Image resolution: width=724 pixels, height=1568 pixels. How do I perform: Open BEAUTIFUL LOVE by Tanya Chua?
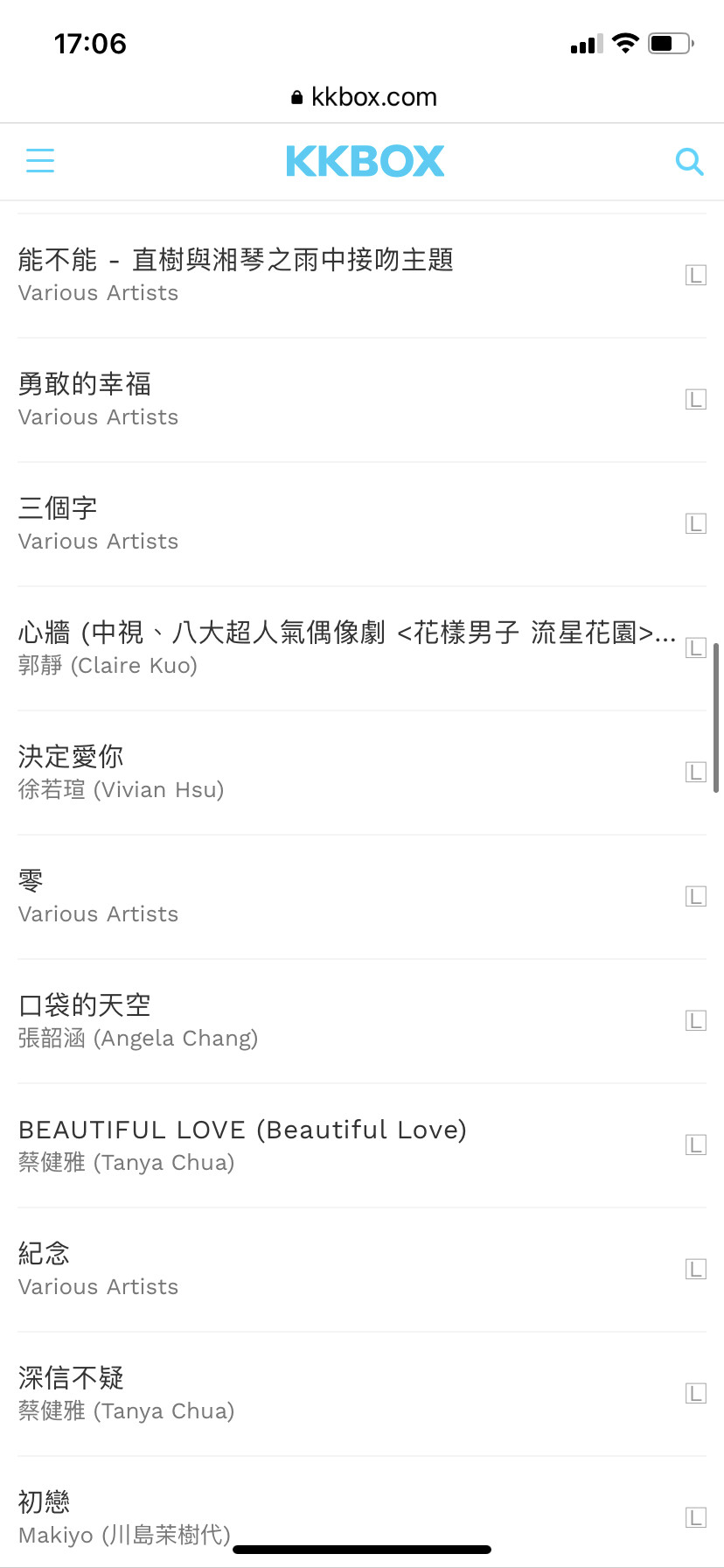(x=362, y=1145)
